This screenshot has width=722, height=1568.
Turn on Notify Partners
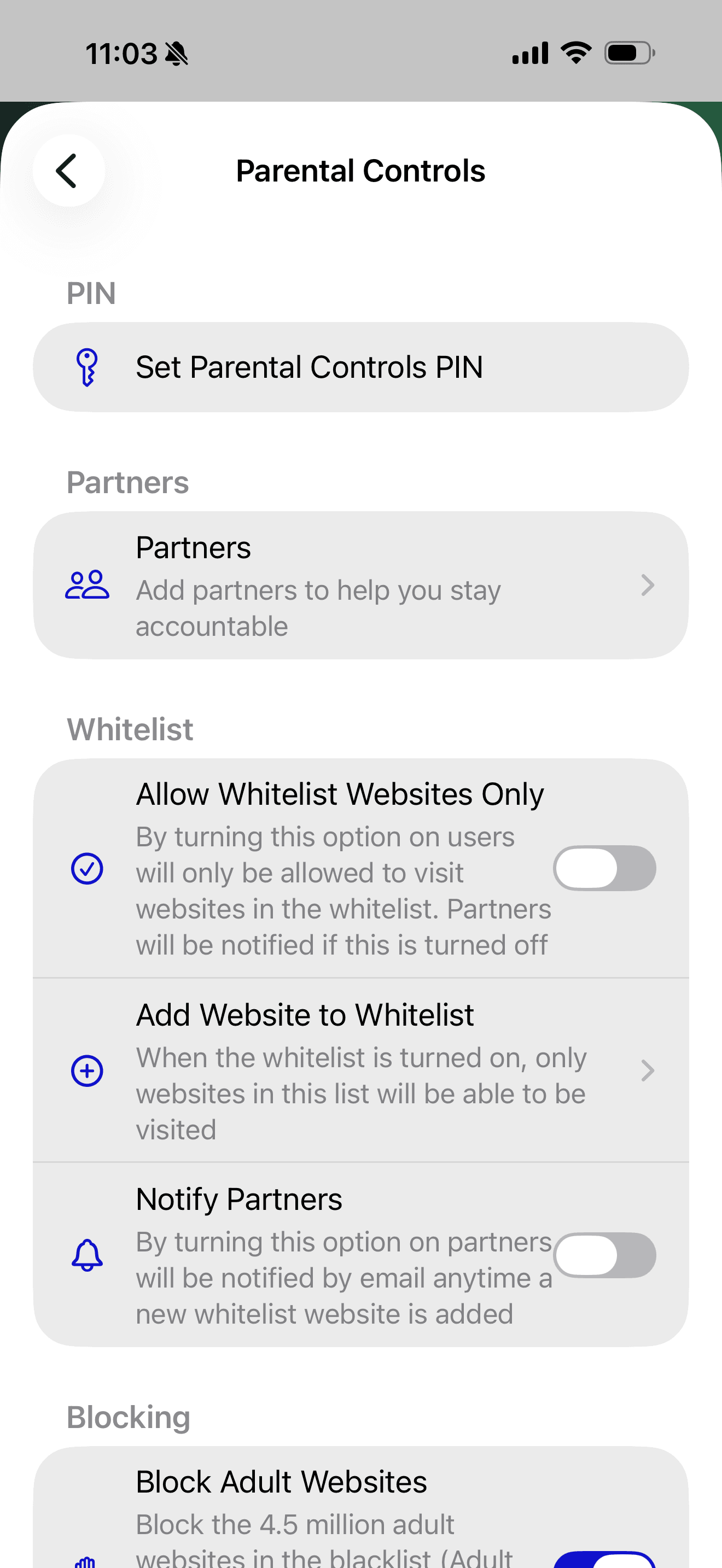point(604,1255)
